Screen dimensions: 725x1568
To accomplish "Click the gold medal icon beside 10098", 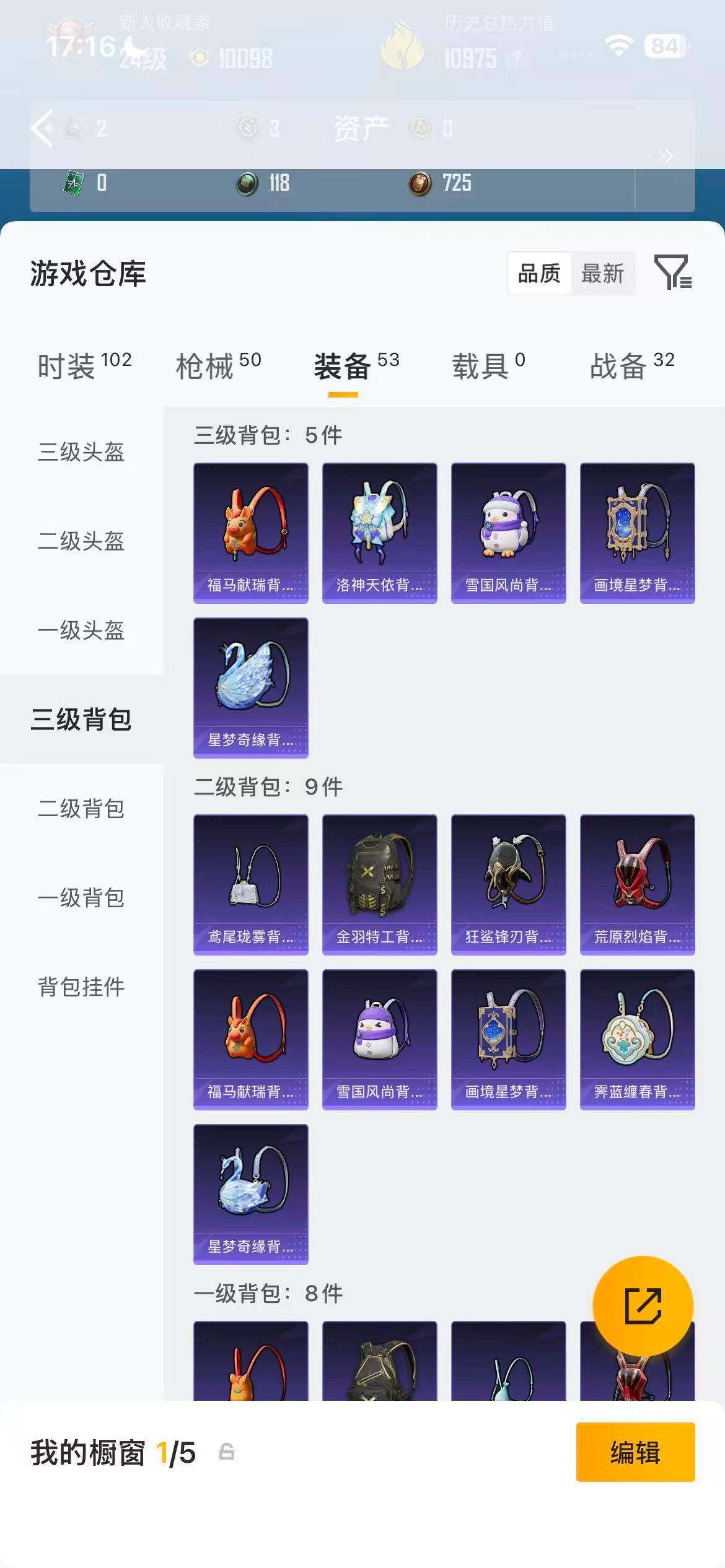I will click(x=197, y=58).
